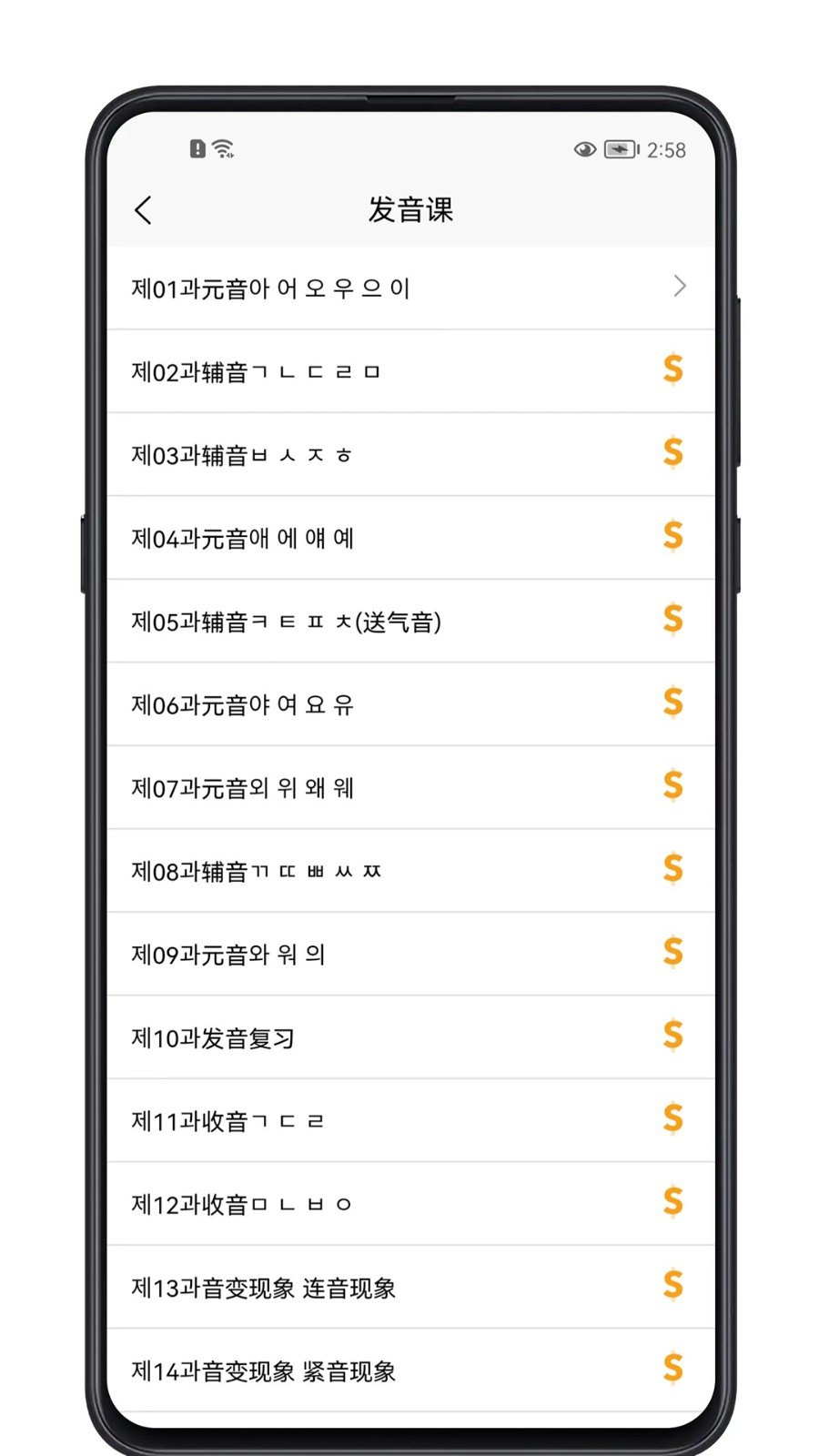
Task: Open lesson 제04과 元音 애 에 얘 예
Action: (x=409, y=538)
